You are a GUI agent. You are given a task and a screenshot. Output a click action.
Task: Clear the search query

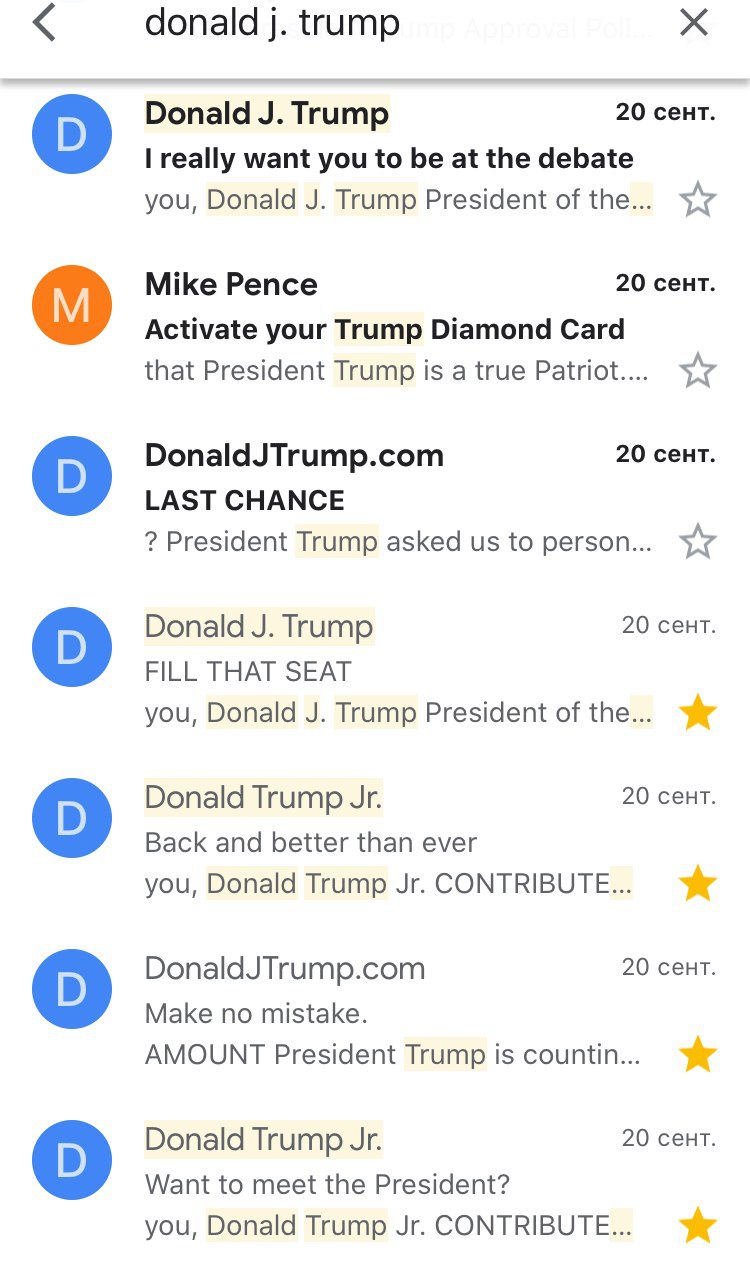(694, 22)
